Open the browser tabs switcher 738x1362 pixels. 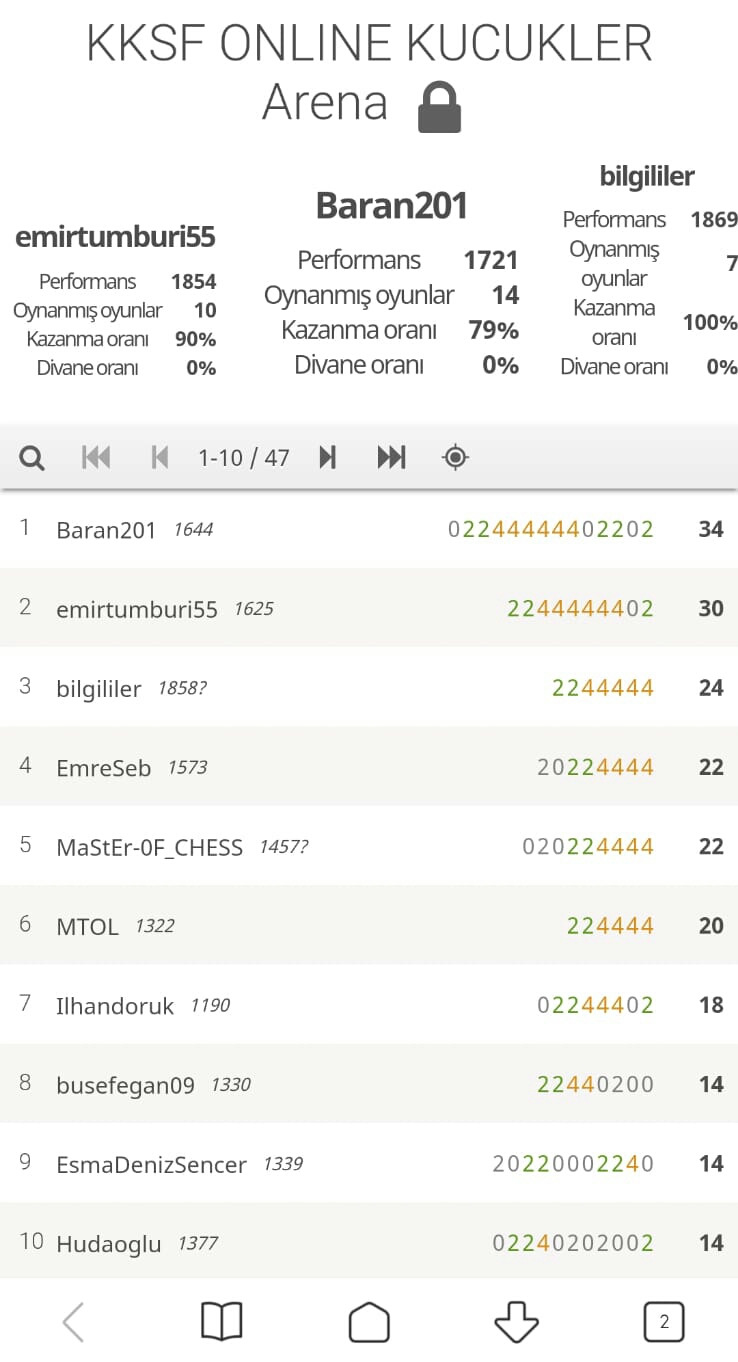point(664,1322)
